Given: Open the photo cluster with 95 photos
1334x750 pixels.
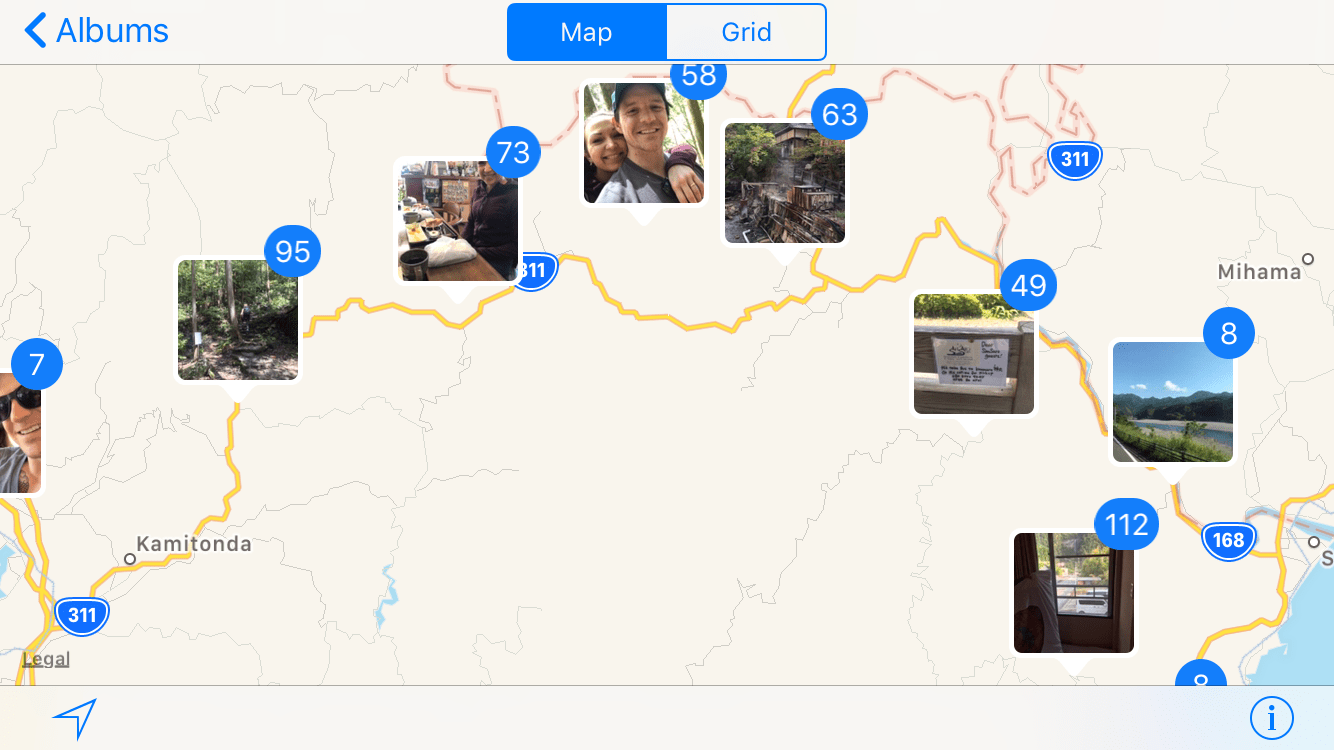Looking at the screenshot, I should coord(238,320).
